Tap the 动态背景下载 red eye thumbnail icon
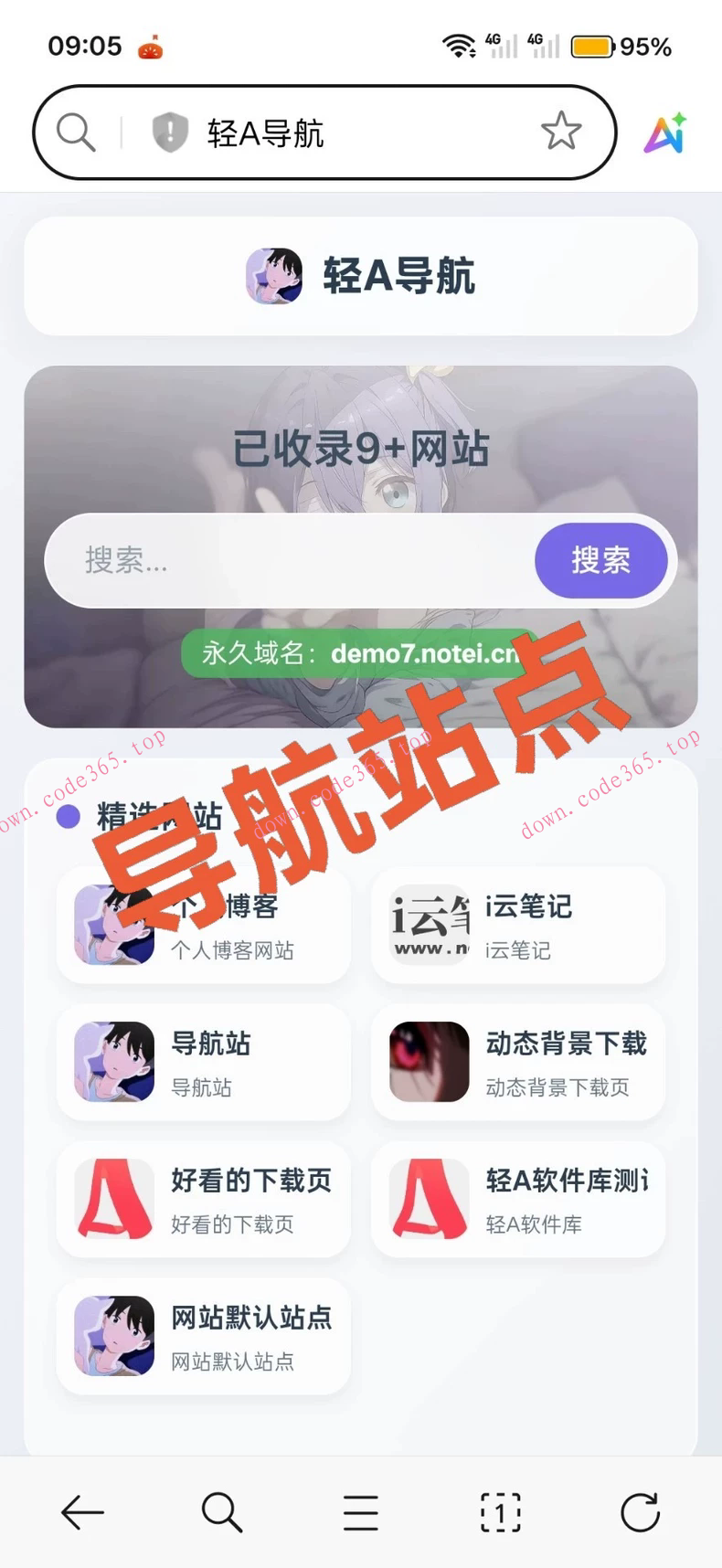Viewport: 722px width, 1568px height. pos(426,1063)
